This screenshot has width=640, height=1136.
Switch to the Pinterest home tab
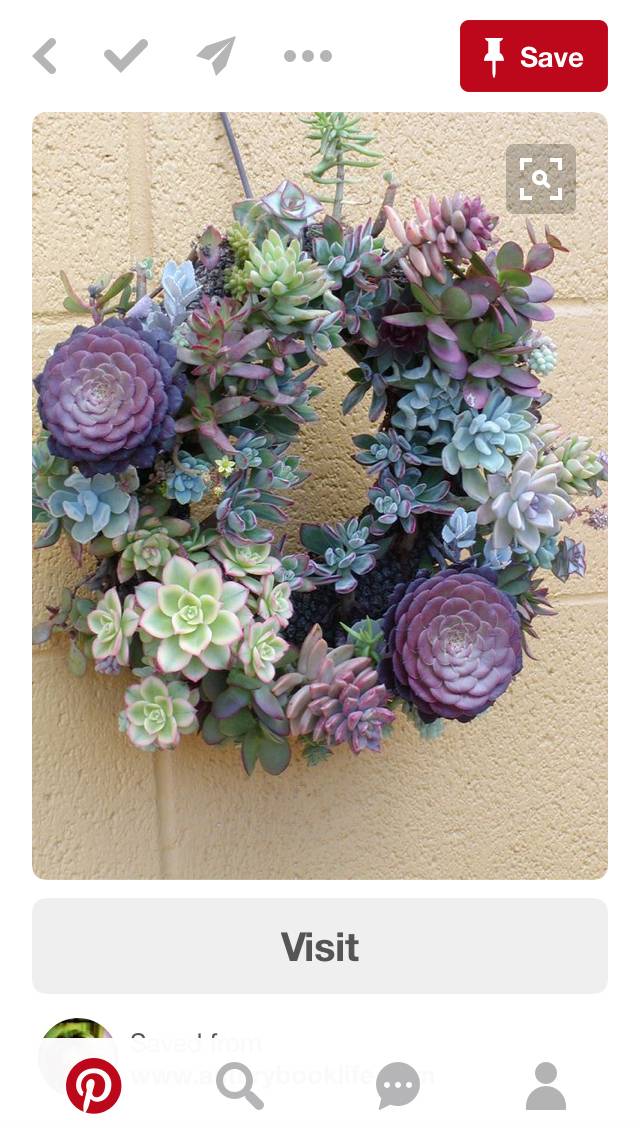pos(94,1086)
